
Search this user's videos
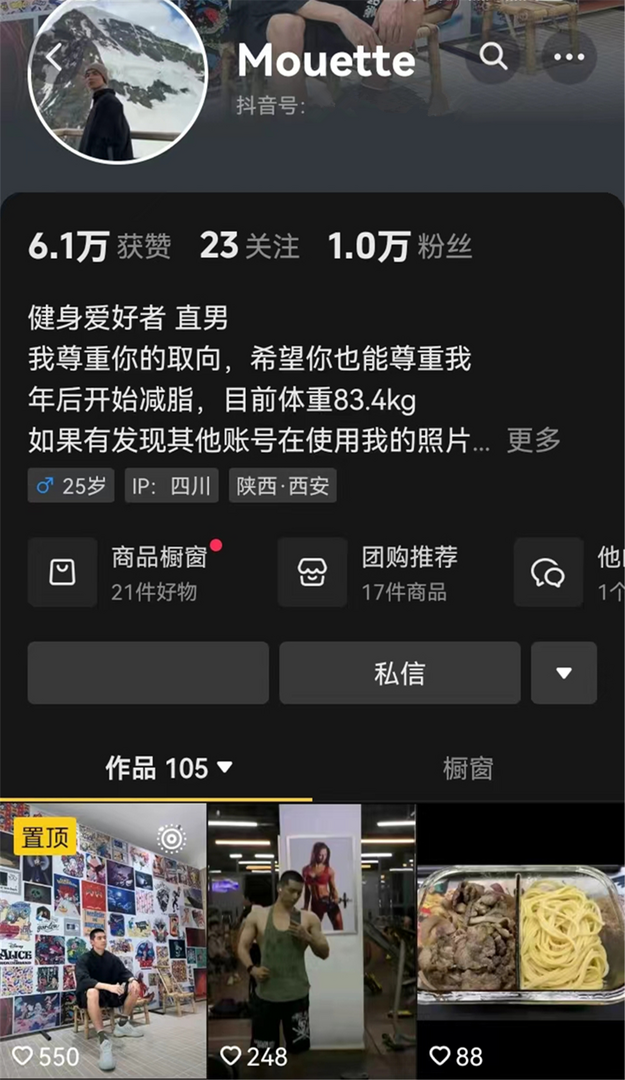point(495,56)
